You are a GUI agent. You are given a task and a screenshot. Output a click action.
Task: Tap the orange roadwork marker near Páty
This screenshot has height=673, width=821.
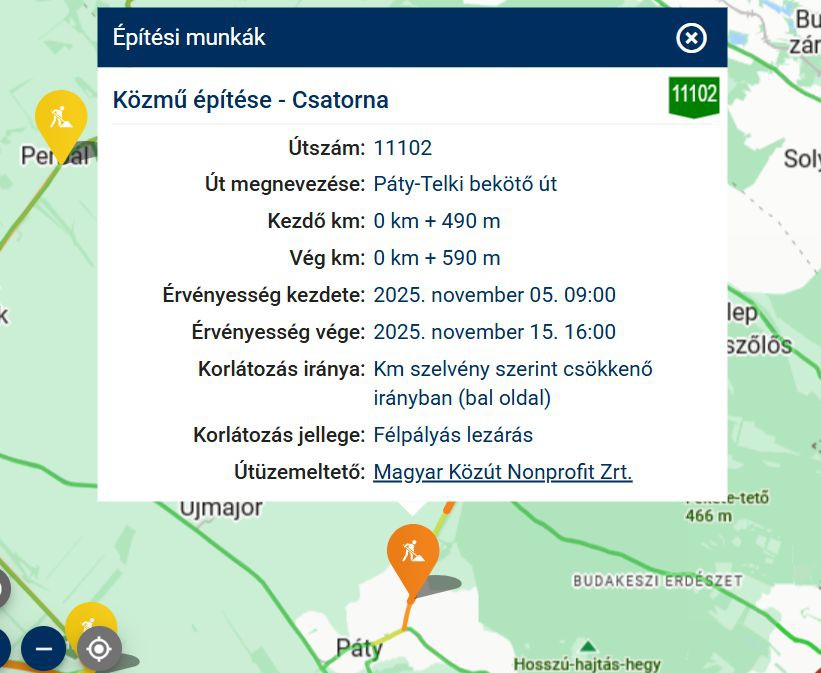coord(413,551)
